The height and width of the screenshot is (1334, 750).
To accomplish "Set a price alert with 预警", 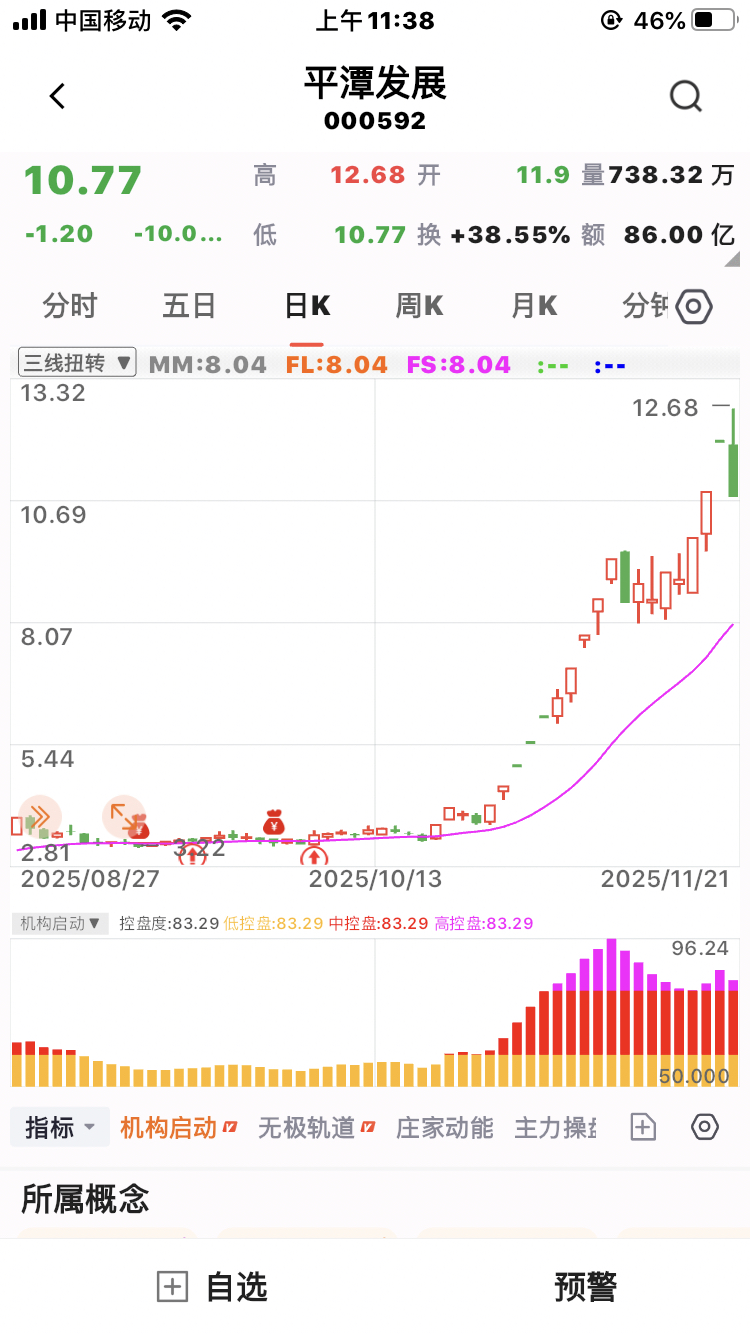I will click(x=585, y=1287).
